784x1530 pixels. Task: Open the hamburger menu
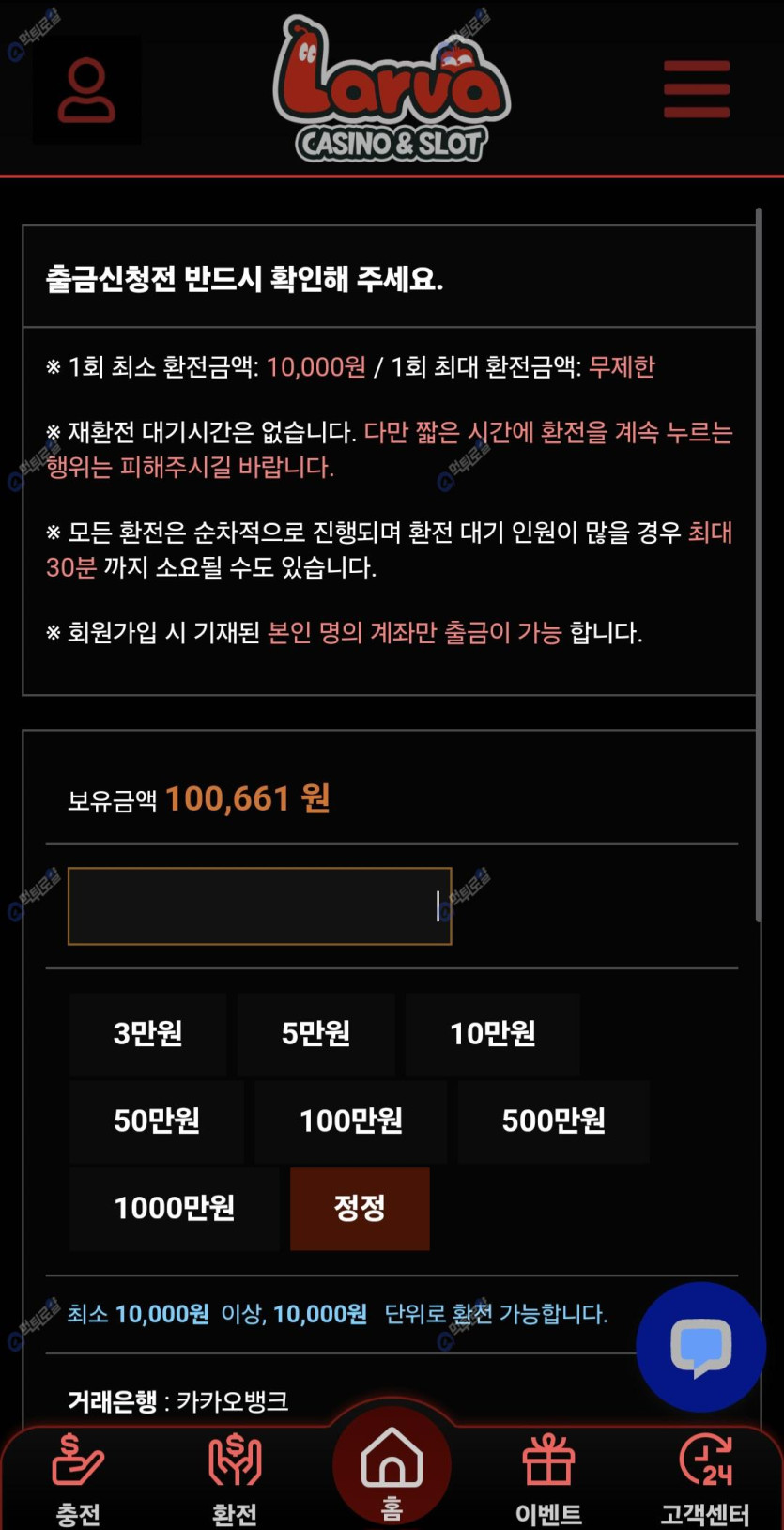(x=696, y=89)
